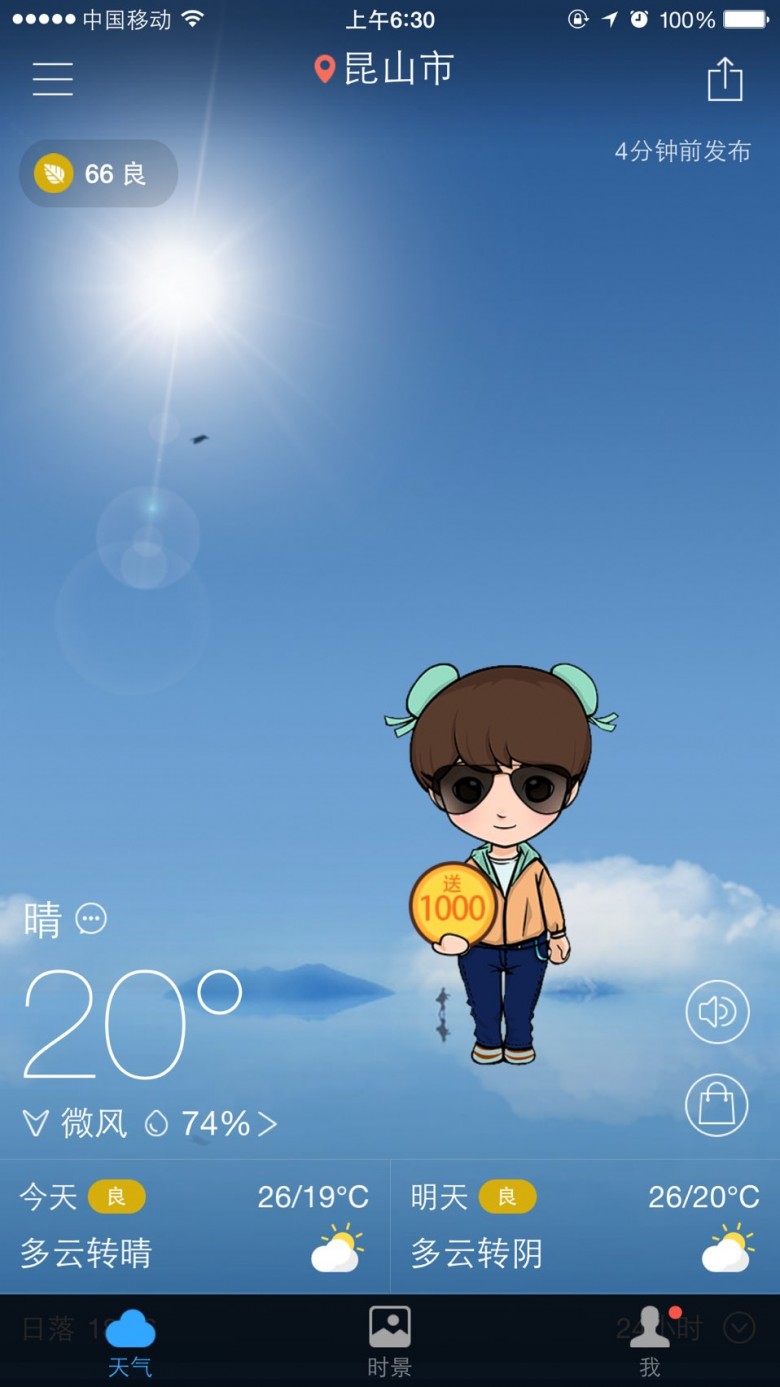The image size is (780, 1387).
Task: Play the voice weather broadcast
Action: coord(717,1012)
